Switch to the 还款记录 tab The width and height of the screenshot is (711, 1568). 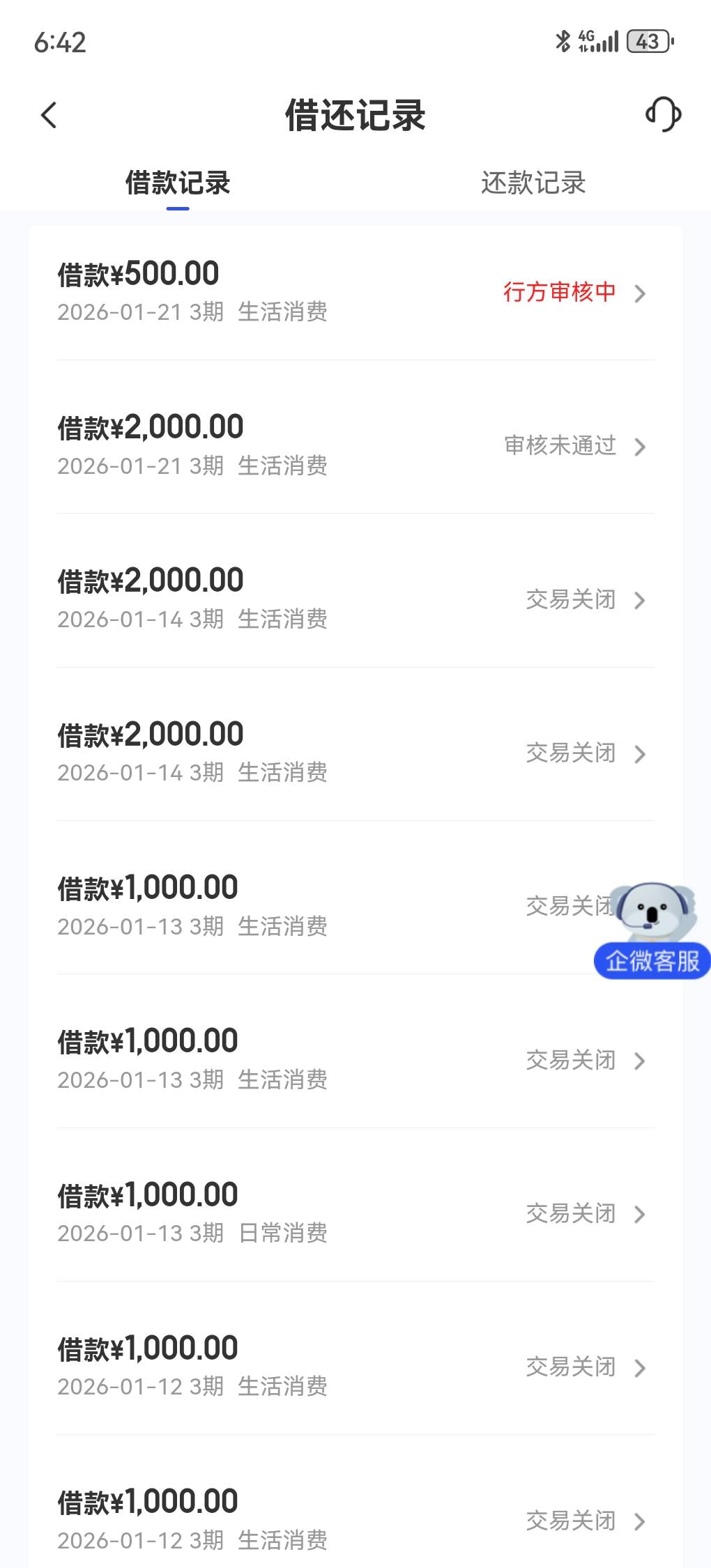[x=533, y=183]
